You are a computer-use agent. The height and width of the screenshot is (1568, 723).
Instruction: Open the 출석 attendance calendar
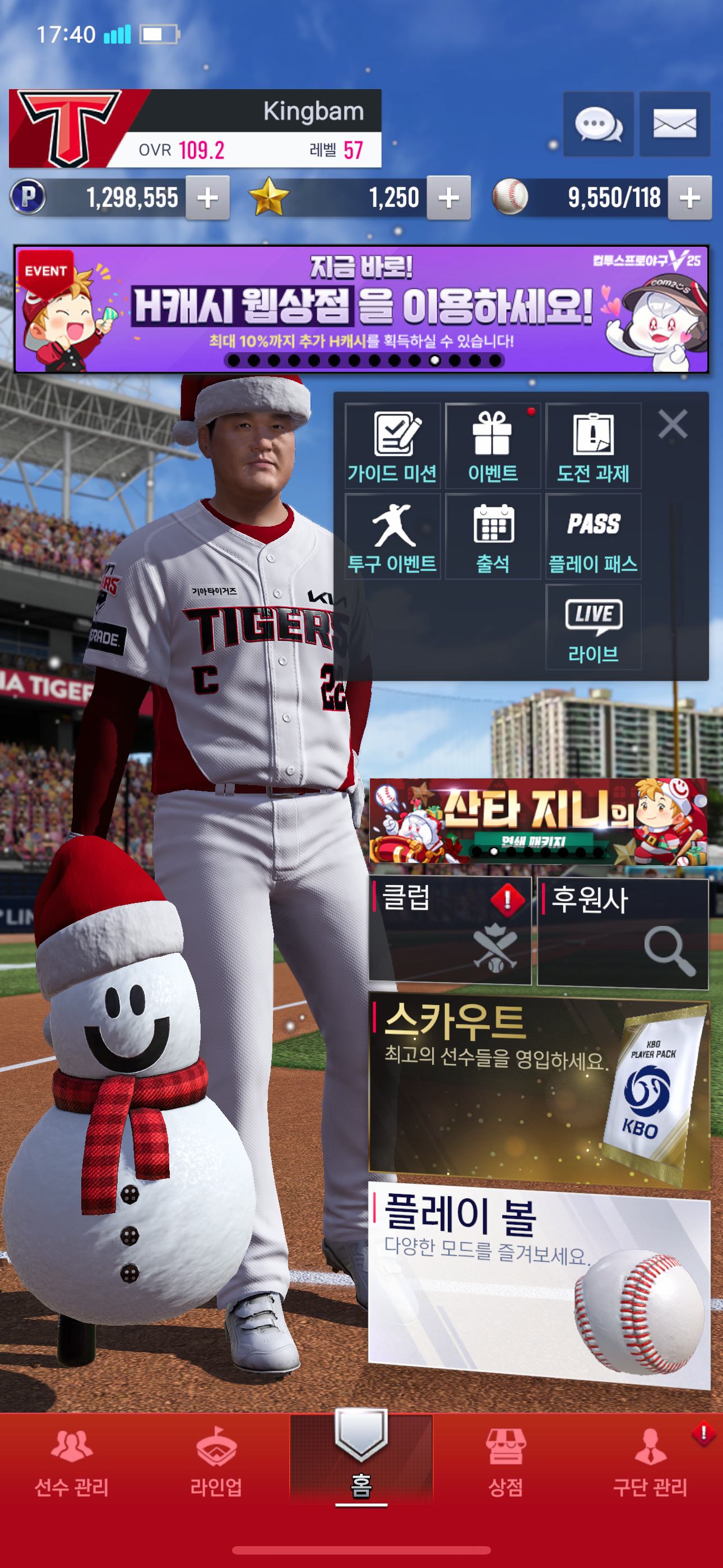(493, 536)
